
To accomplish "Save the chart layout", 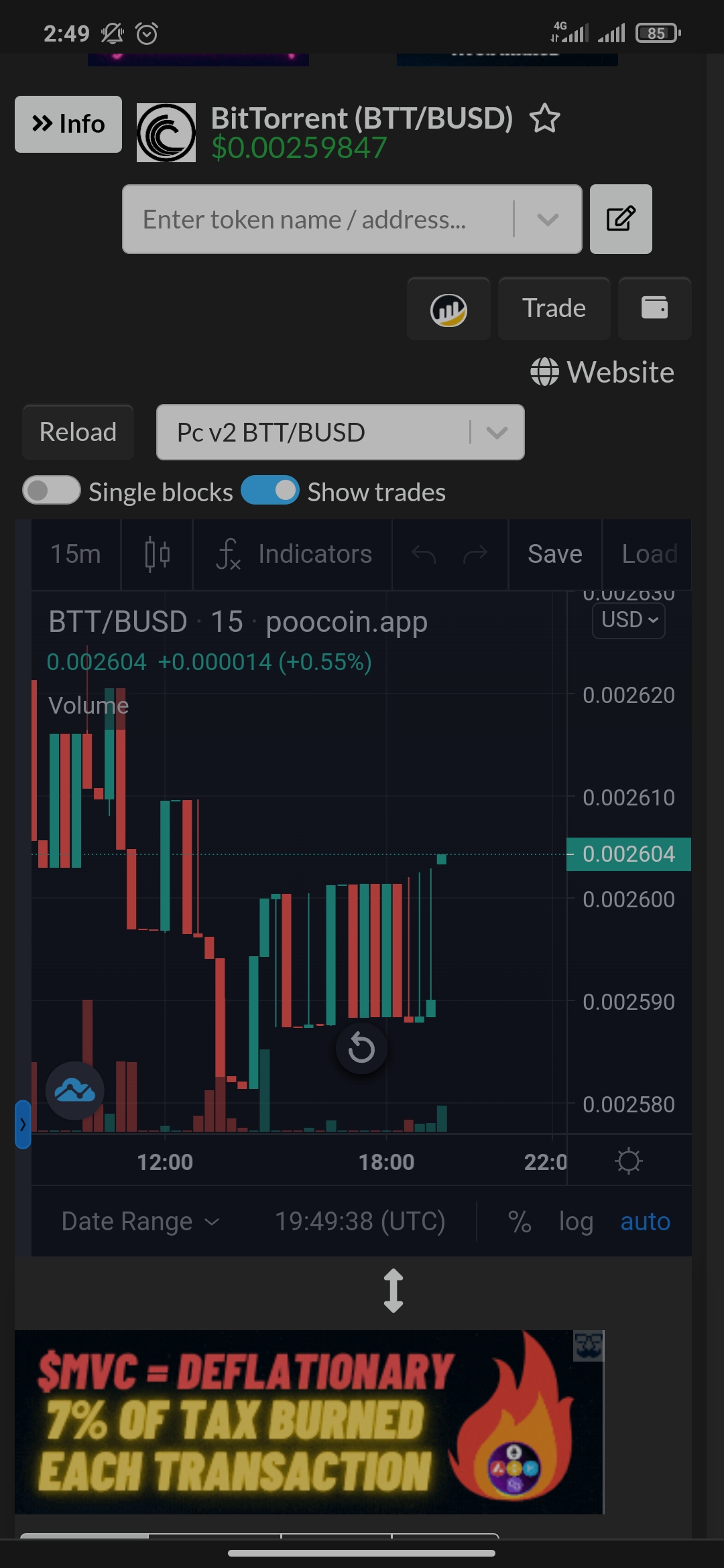I will point(554,554).
